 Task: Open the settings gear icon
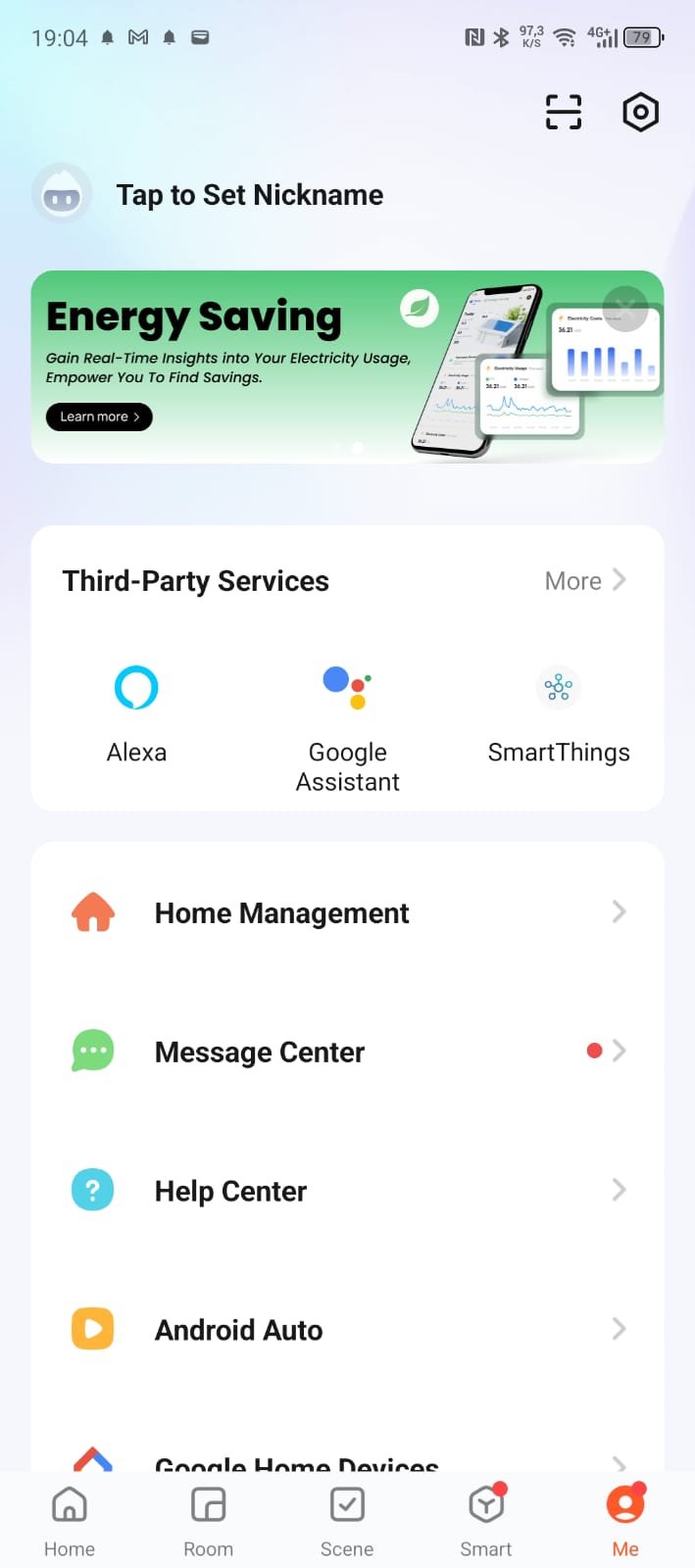[x=640, y=113]
